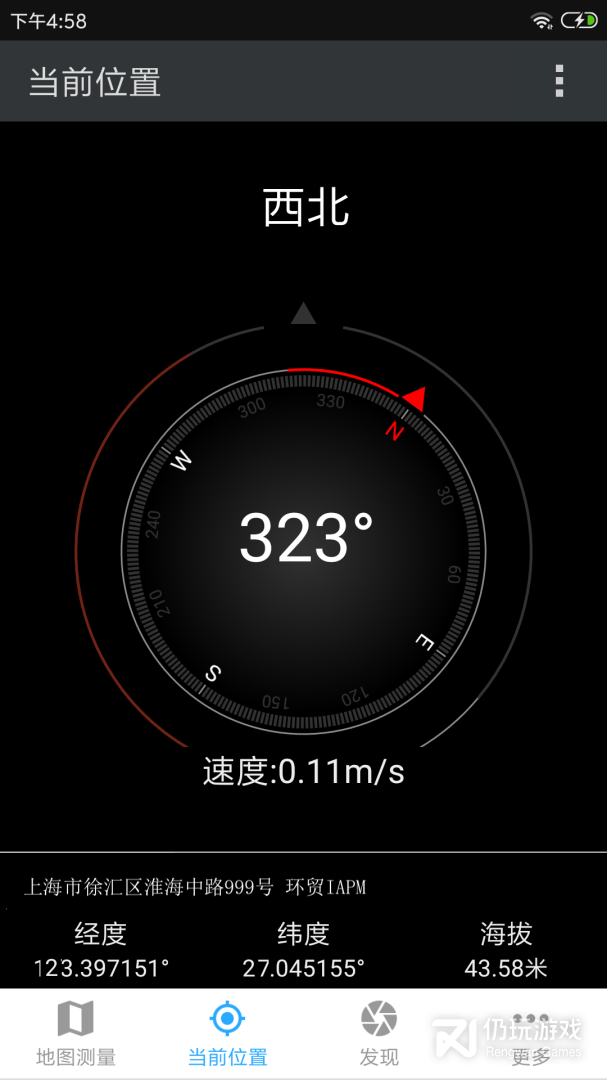
Task: Select the 当前位置 tab
Action: pyautogui.click(x=228, y=1034)
